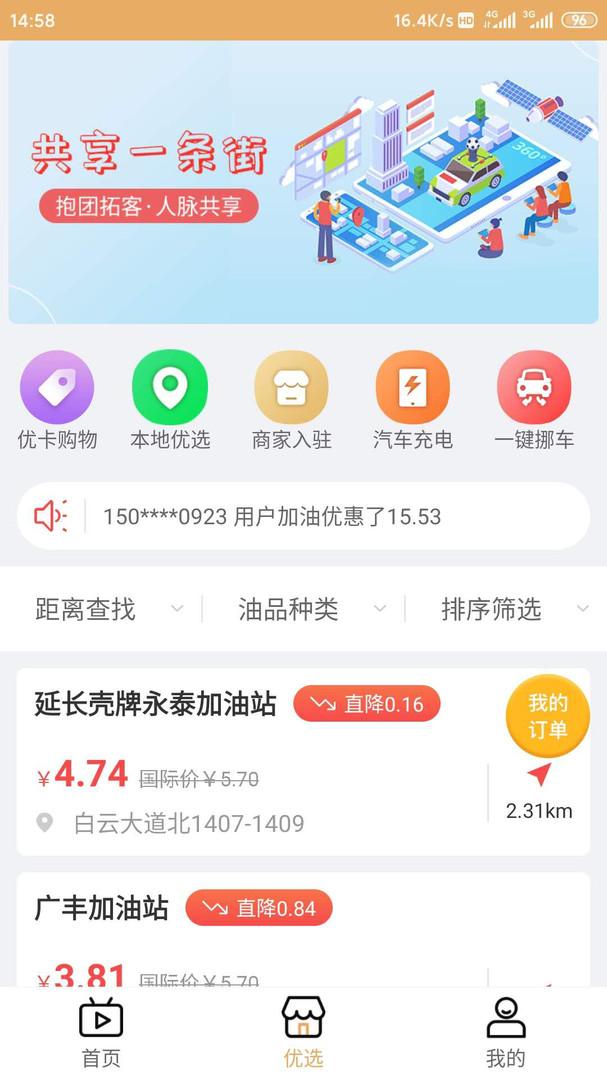This screenshot has width=607, height=1080.
Task: Go to the 我的 tab
Action: click(505, 1031)
